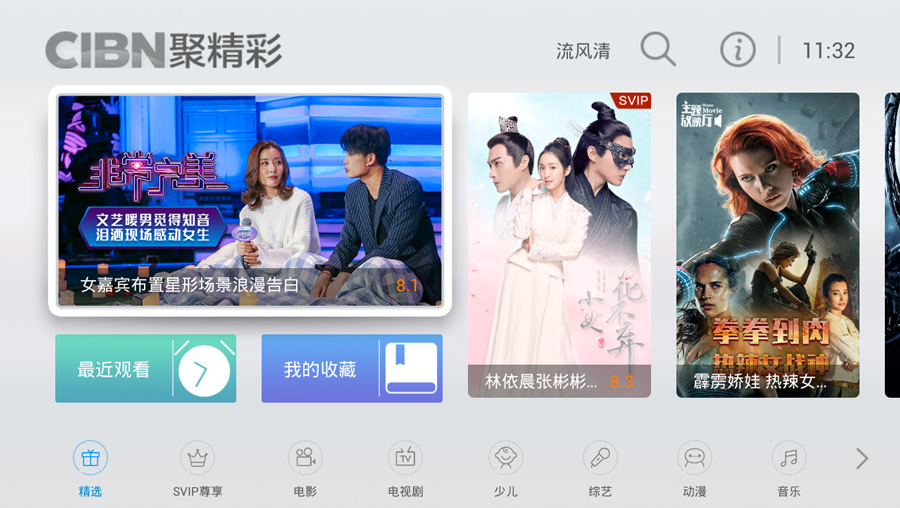Screen dimensions: 900x508
Task: Switch to the 综艺 variety tab
Action: pyautogui.click(x=600, y=469)
